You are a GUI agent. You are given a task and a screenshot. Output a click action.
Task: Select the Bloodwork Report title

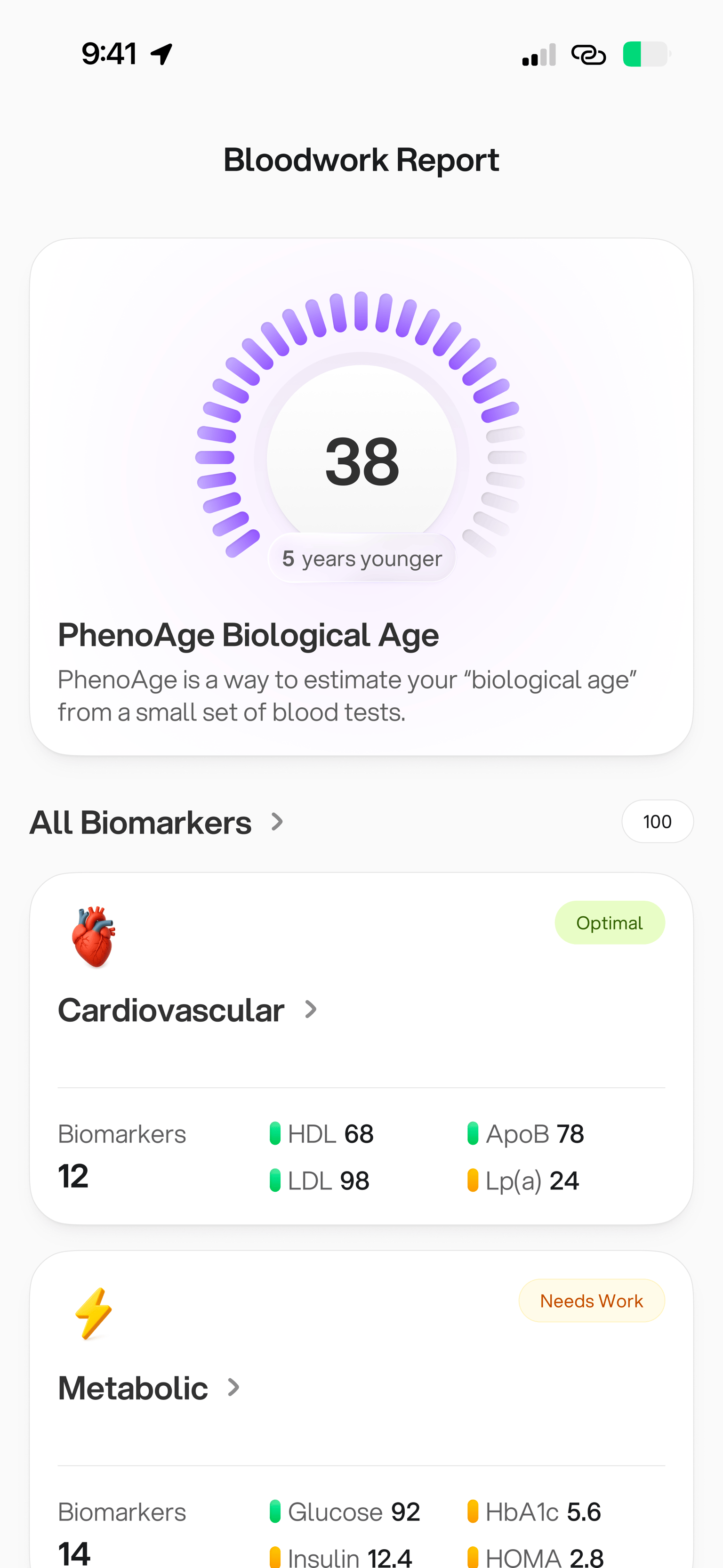tap(361, 159)
